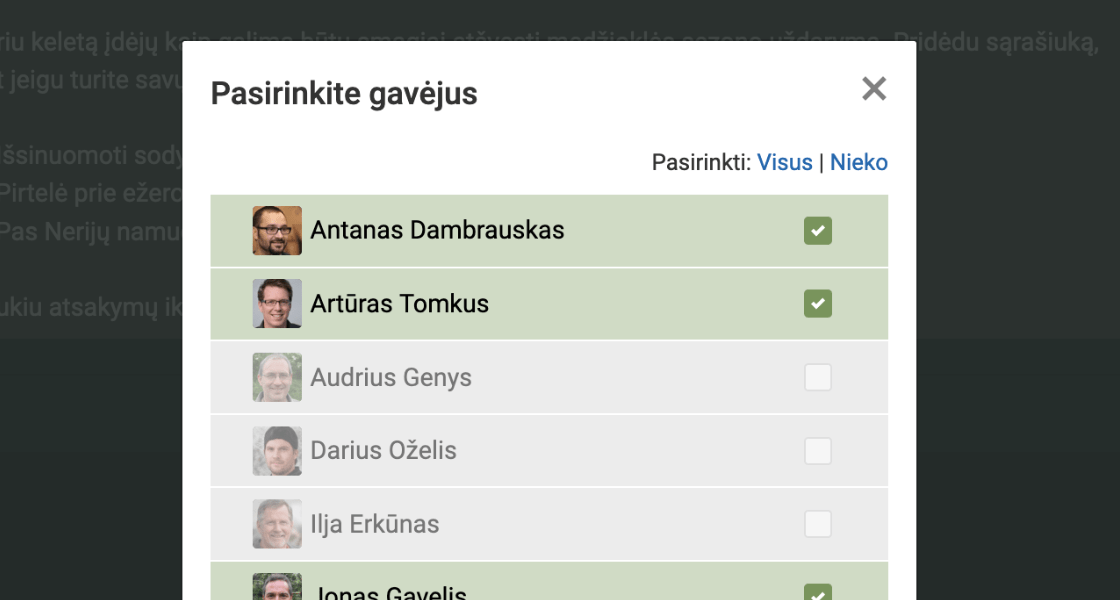Screen dimensions: 1120x600
Task: Deselect everyone with Nieko link
Action: [x=858, y=162]
